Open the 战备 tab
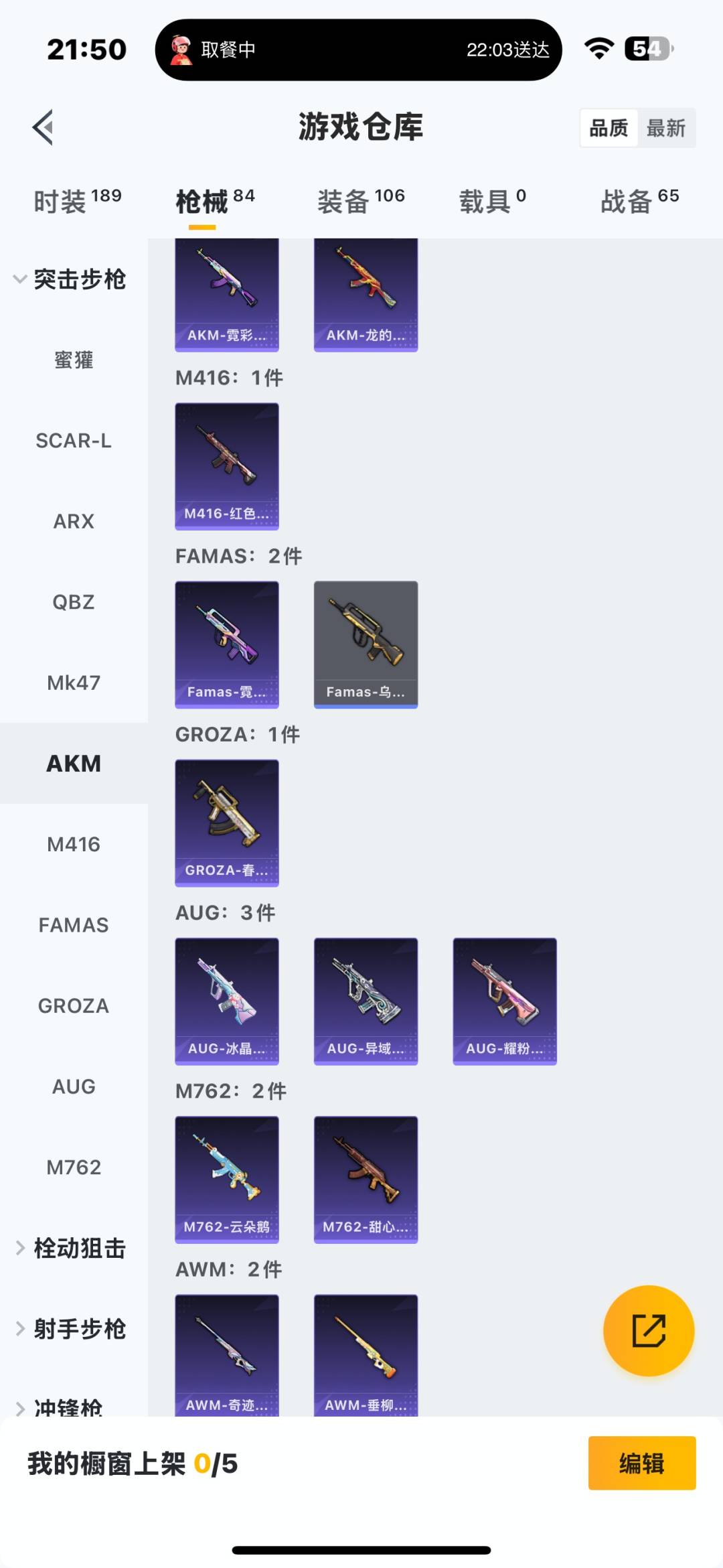Screen dimensions: 723x1568 (x=639, y=201)
